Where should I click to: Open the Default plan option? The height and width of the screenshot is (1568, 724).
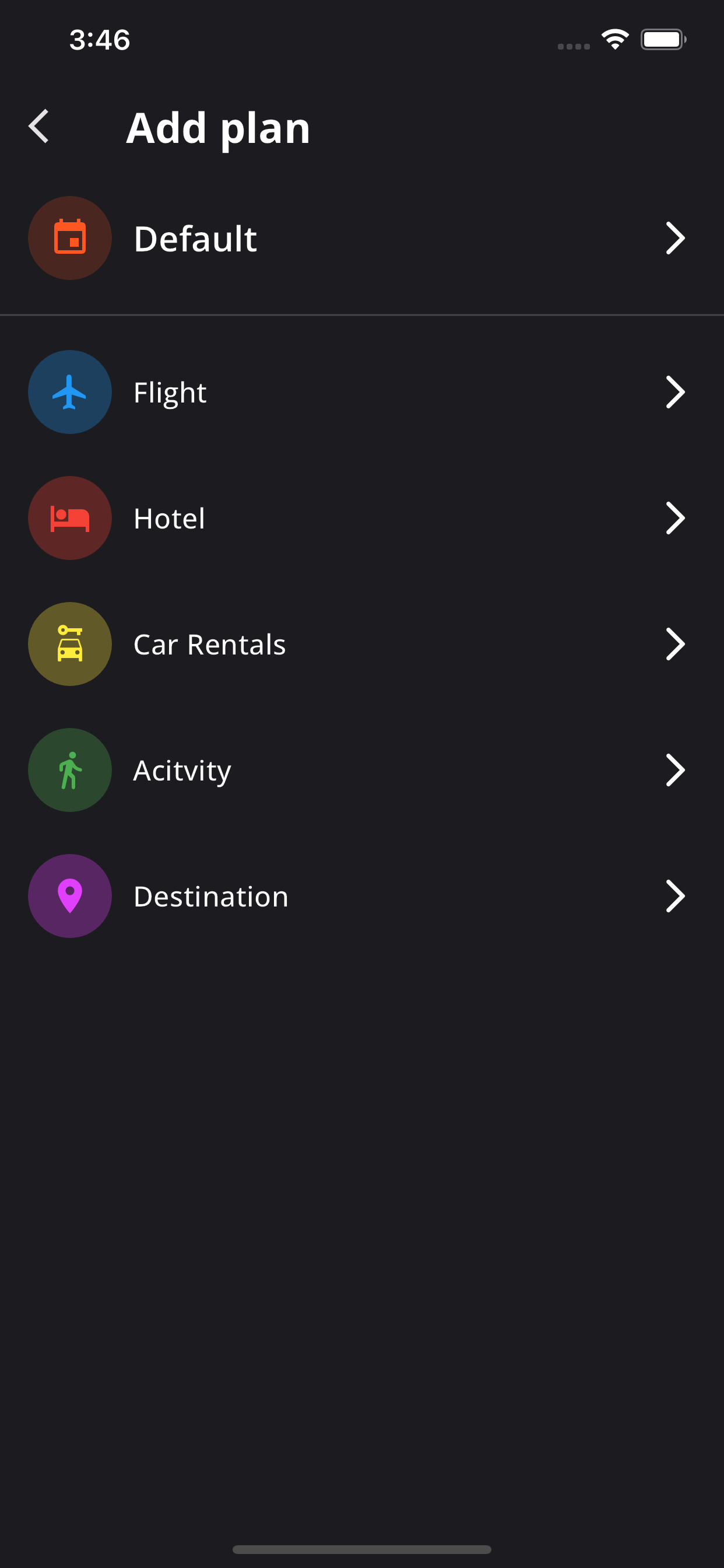click(x=362, y=238)
